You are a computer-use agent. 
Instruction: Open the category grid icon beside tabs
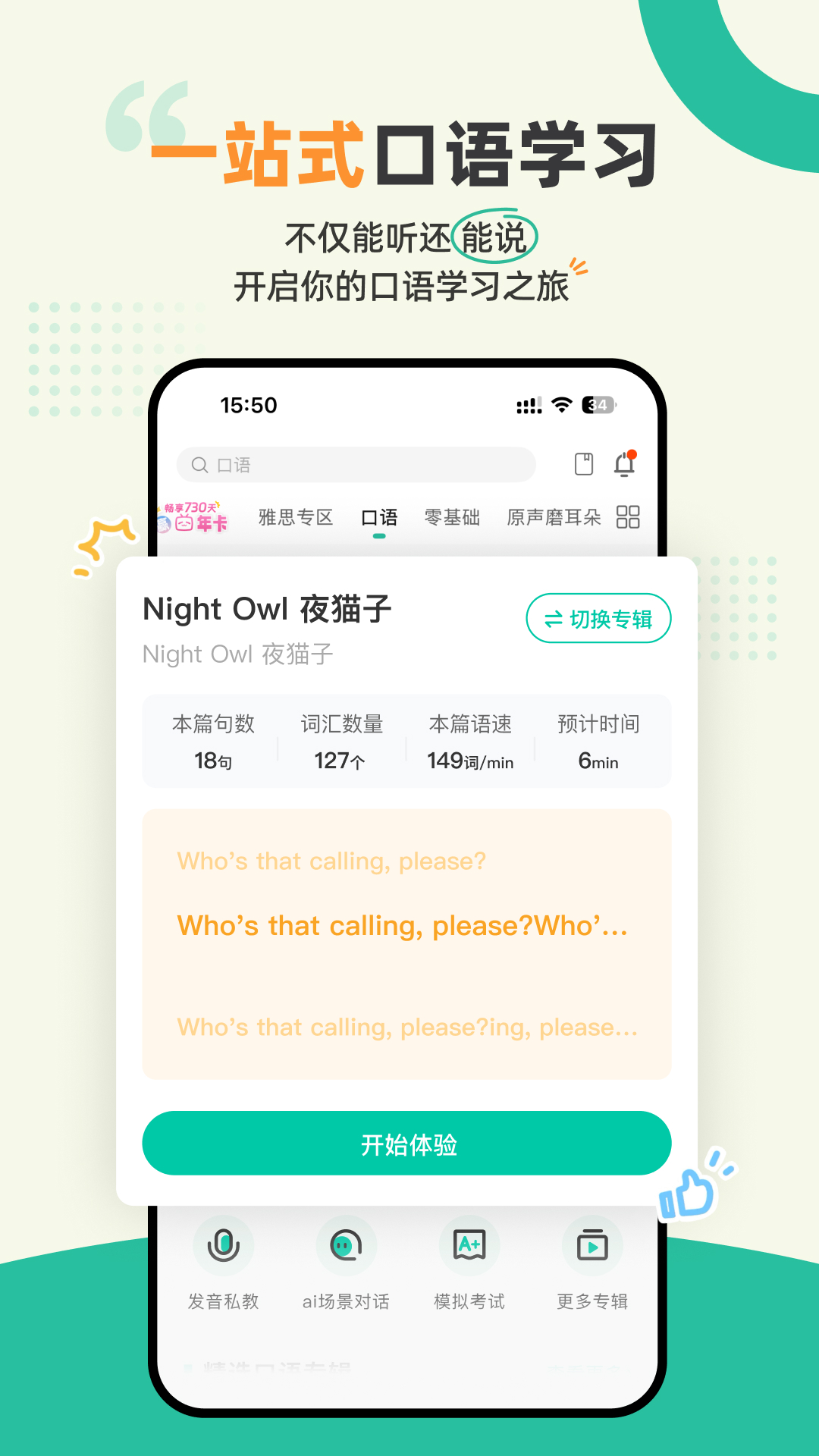[628, 516]
